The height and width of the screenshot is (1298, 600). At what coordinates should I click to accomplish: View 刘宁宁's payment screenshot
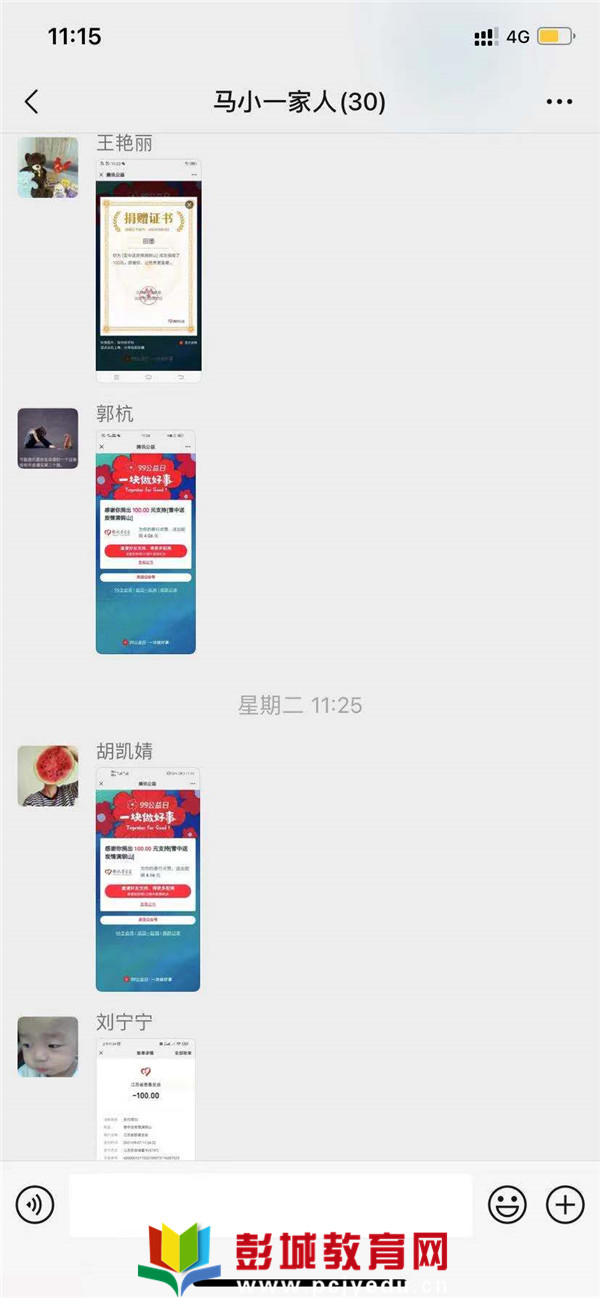click(x=146, y=1098)
